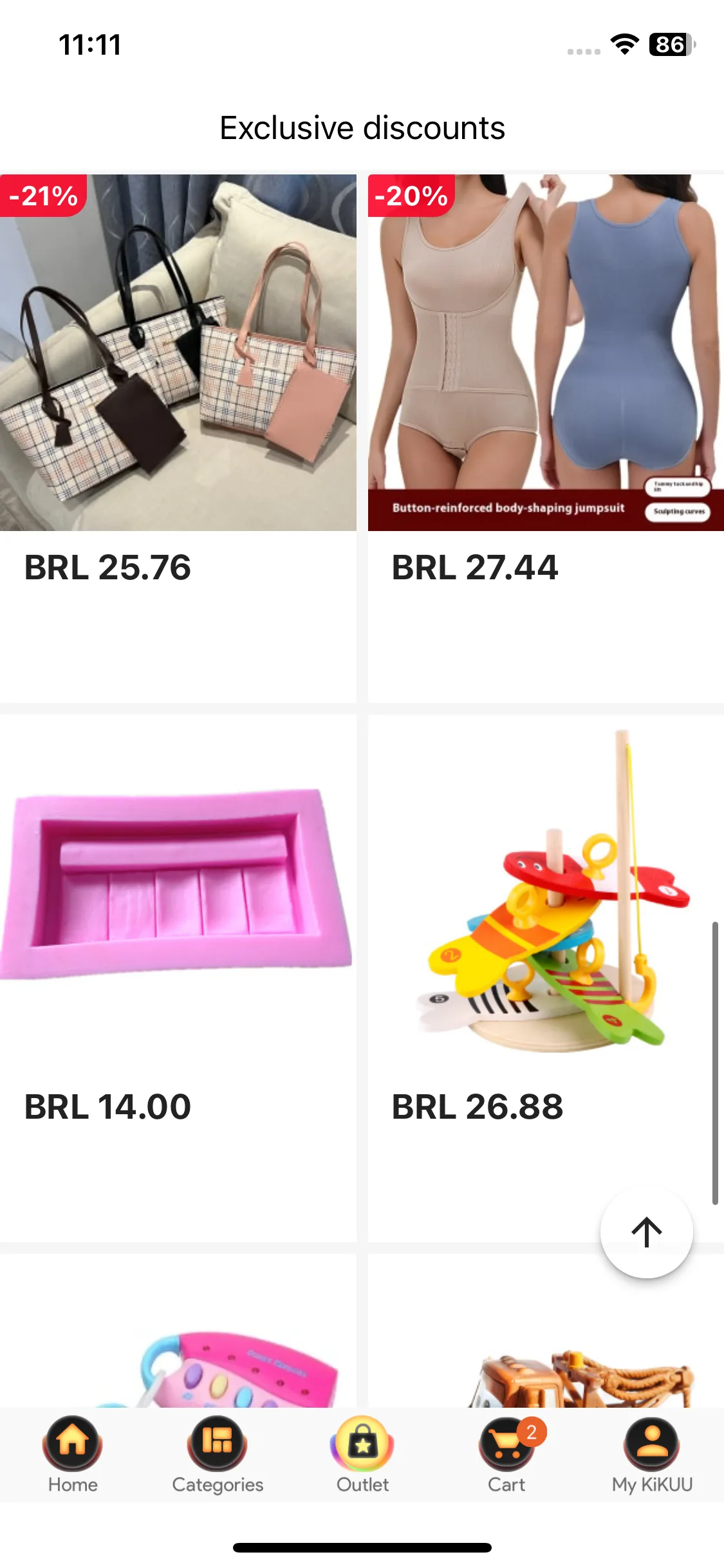
Task: Open the pink toy phone product card
Action: 178,1330
